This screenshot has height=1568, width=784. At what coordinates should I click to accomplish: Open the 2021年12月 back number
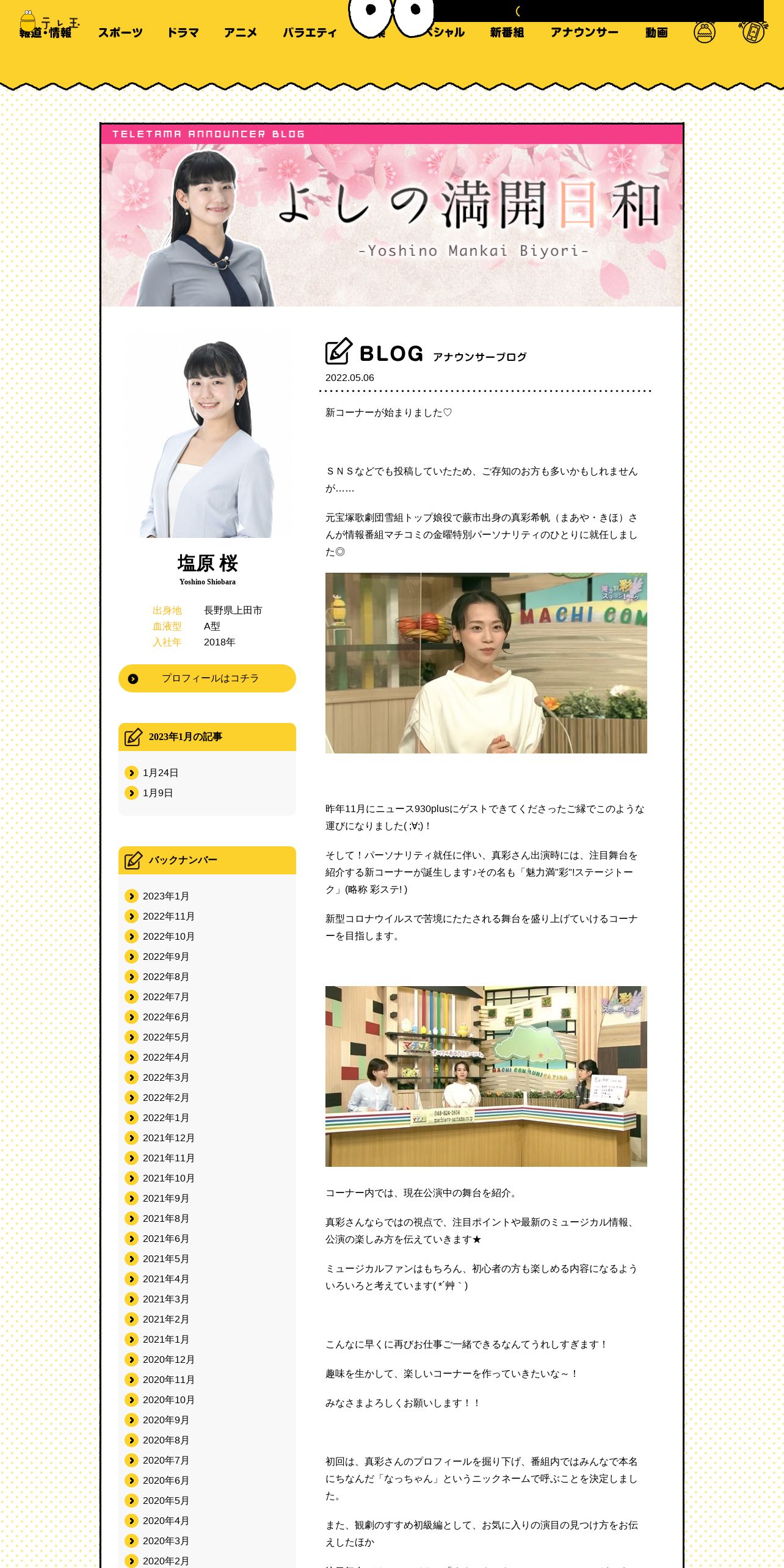coord(169,1138)
